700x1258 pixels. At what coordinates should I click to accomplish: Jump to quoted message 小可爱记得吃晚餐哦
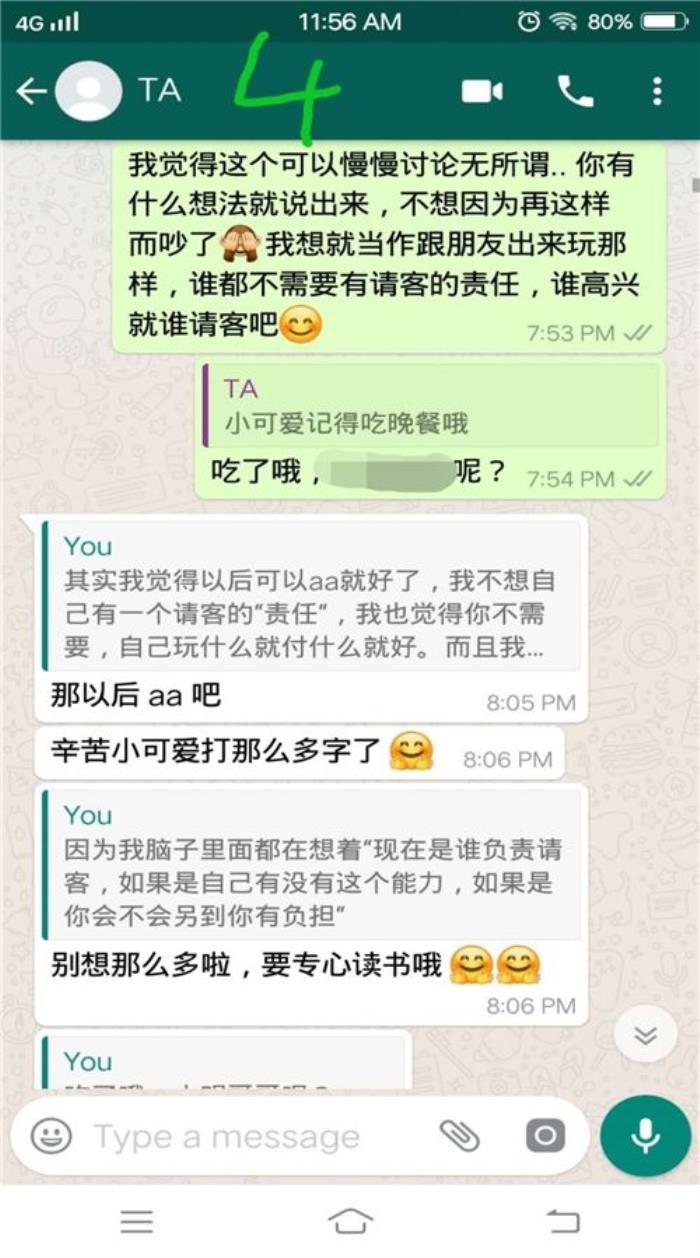(x=430, y=405)
